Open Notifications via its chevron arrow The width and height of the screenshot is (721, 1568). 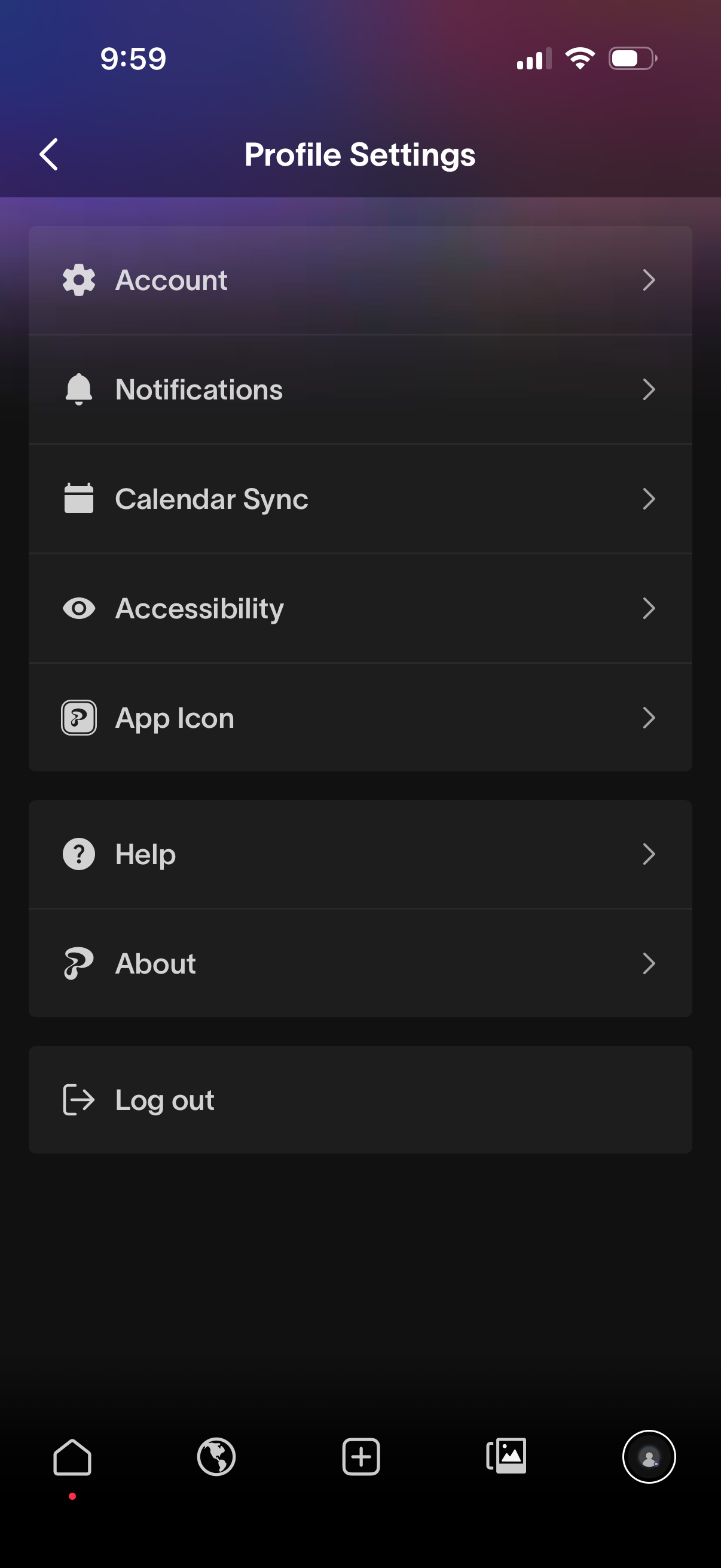[x=650, y=389]
